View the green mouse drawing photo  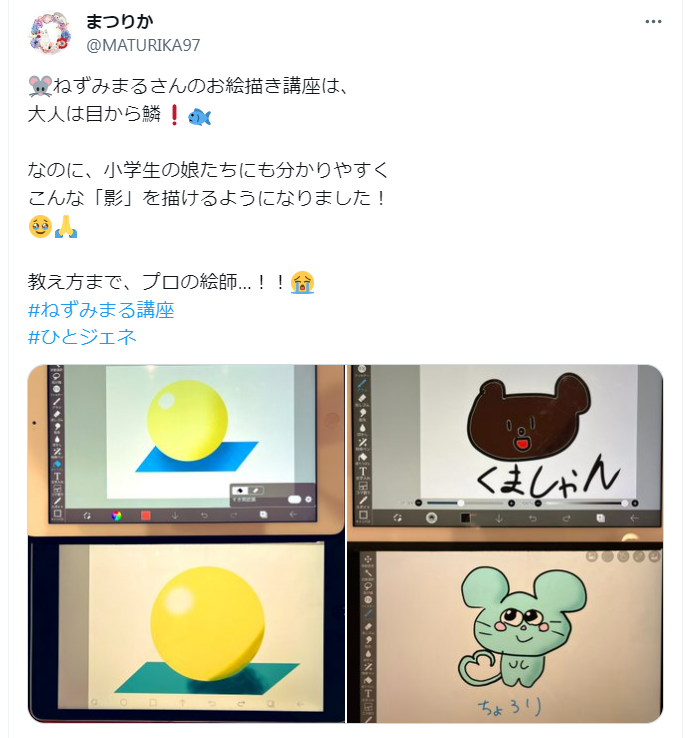click(x=505, y=632)
